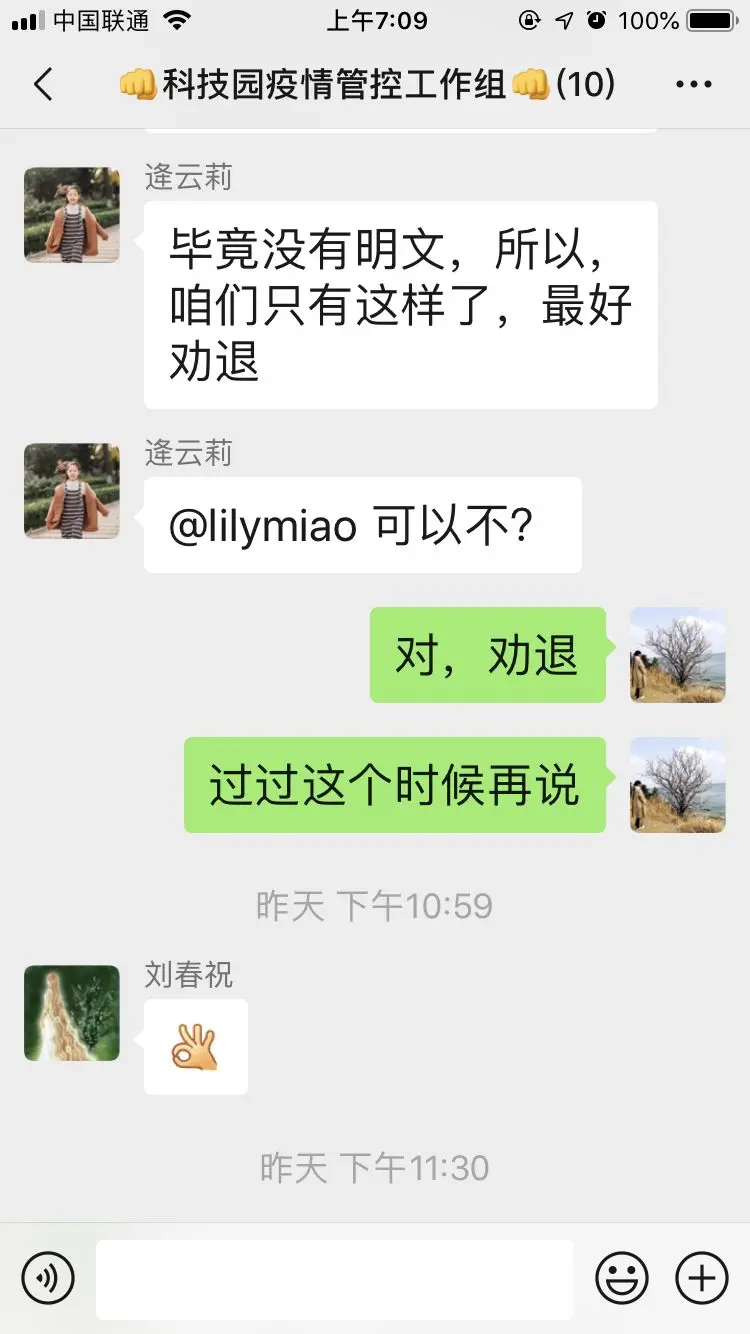Tap the 昨天 下午10:59 timestamp
Viewport: 750px width, 1334px height.
375,905
